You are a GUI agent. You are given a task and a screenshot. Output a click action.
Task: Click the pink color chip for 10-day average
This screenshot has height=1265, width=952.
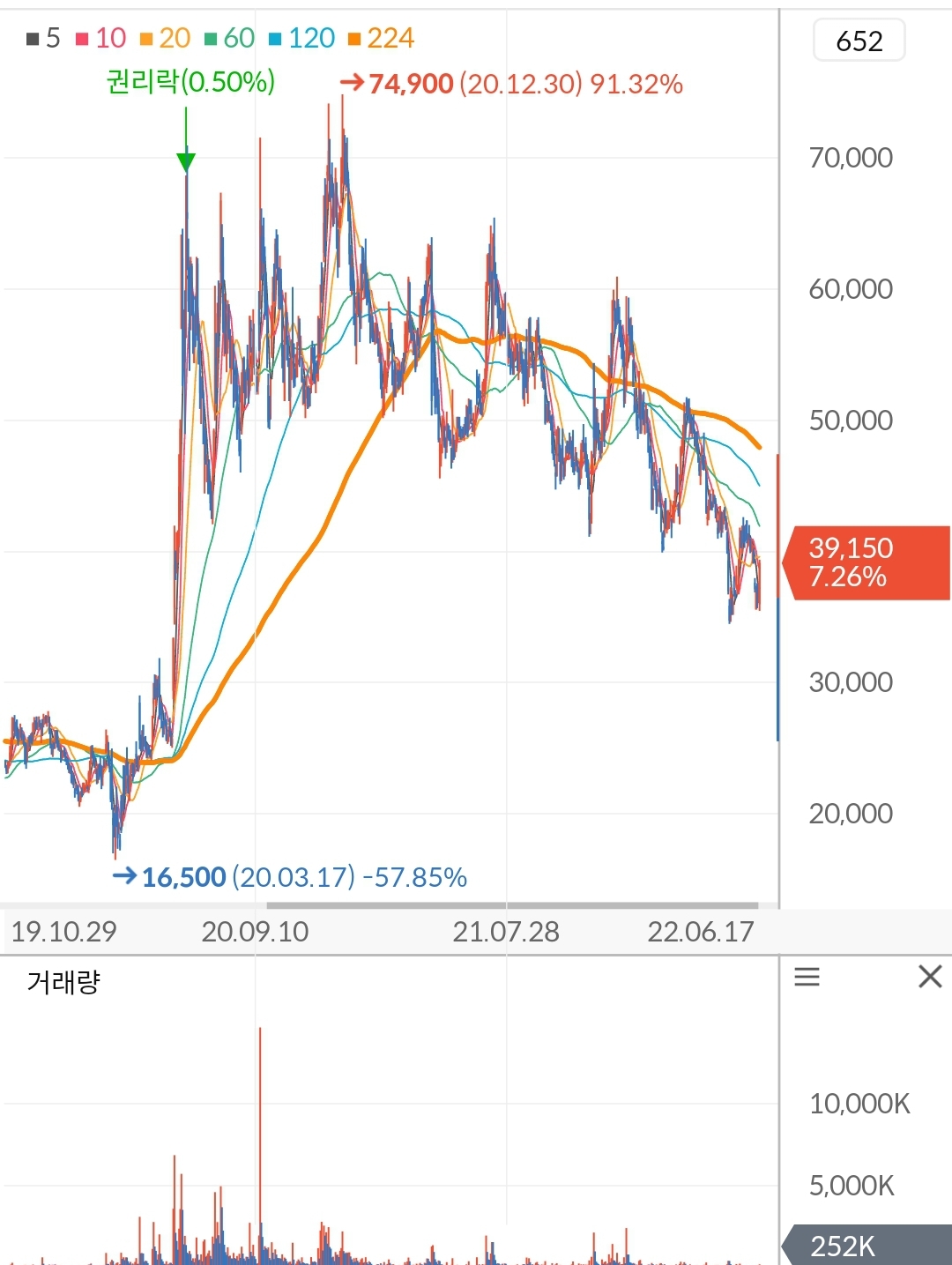point(81,39)
